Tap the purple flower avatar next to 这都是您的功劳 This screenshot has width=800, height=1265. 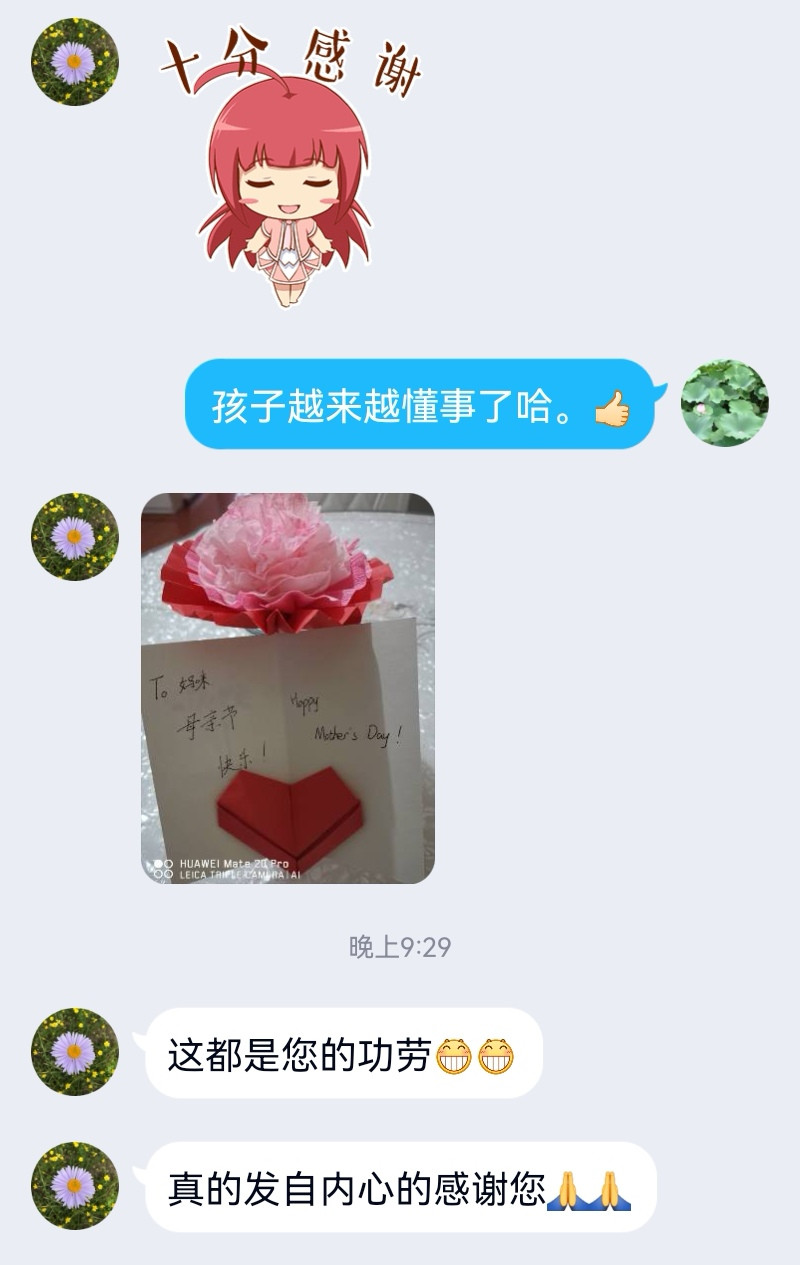pos(74,1052)
